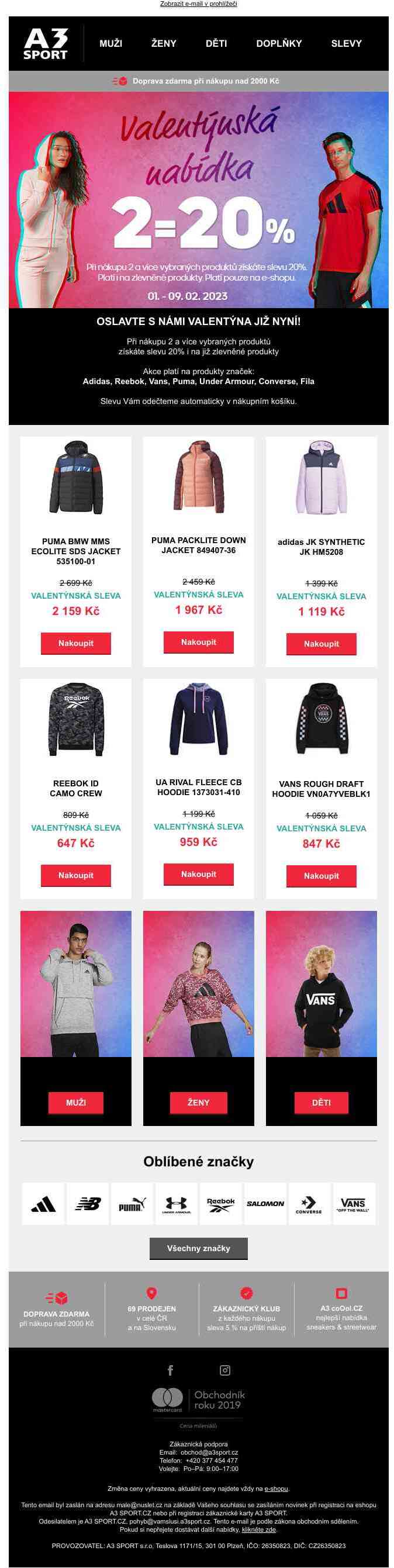Viewport: 394px width, 1568px height.
Task: Buy the Vans Rough Draft hoodie
Action: (x=321, y=875)
